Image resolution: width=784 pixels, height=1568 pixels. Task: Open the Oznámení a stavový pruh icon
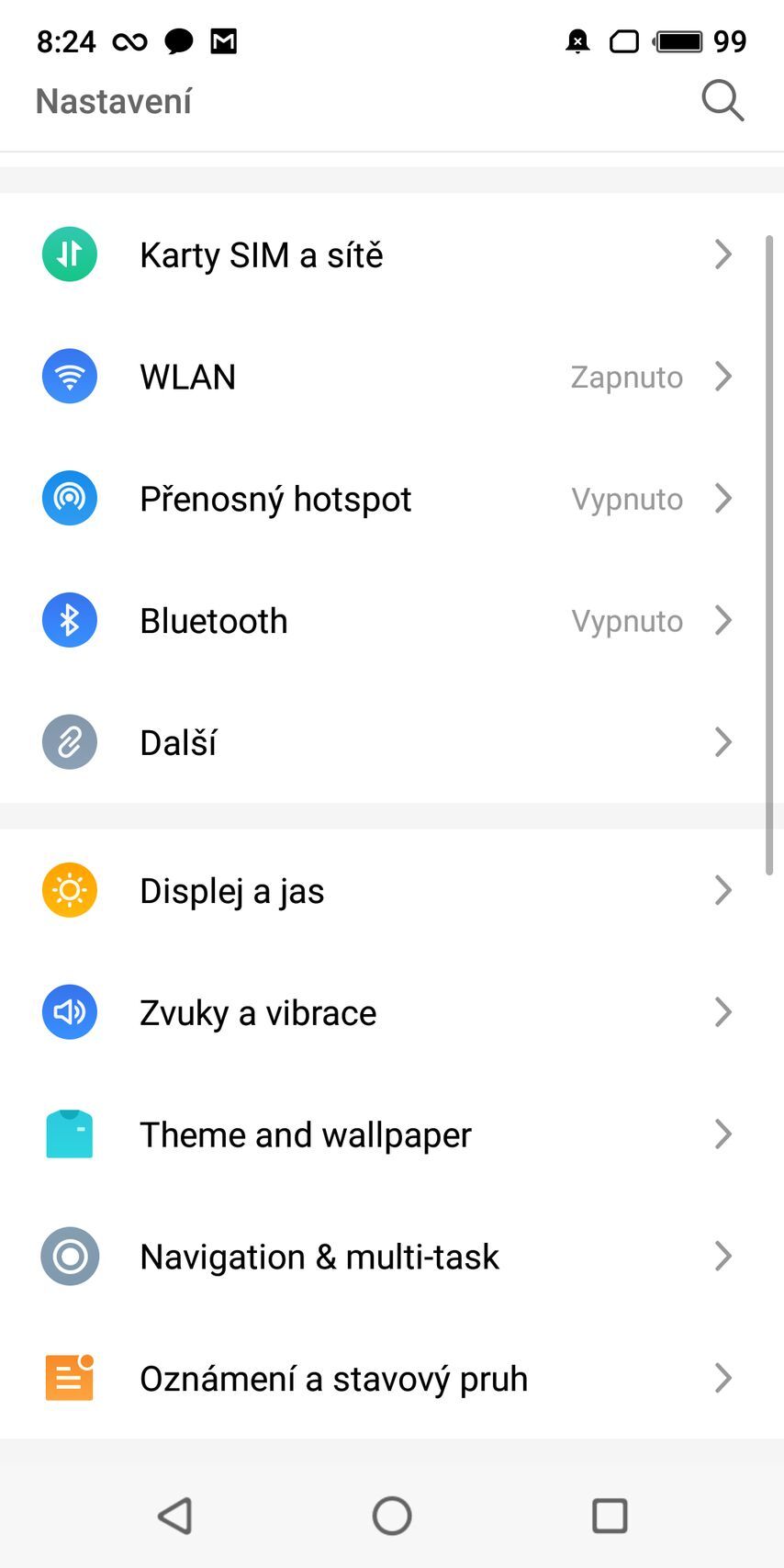pyautogui.click(x=69, y=1377)
